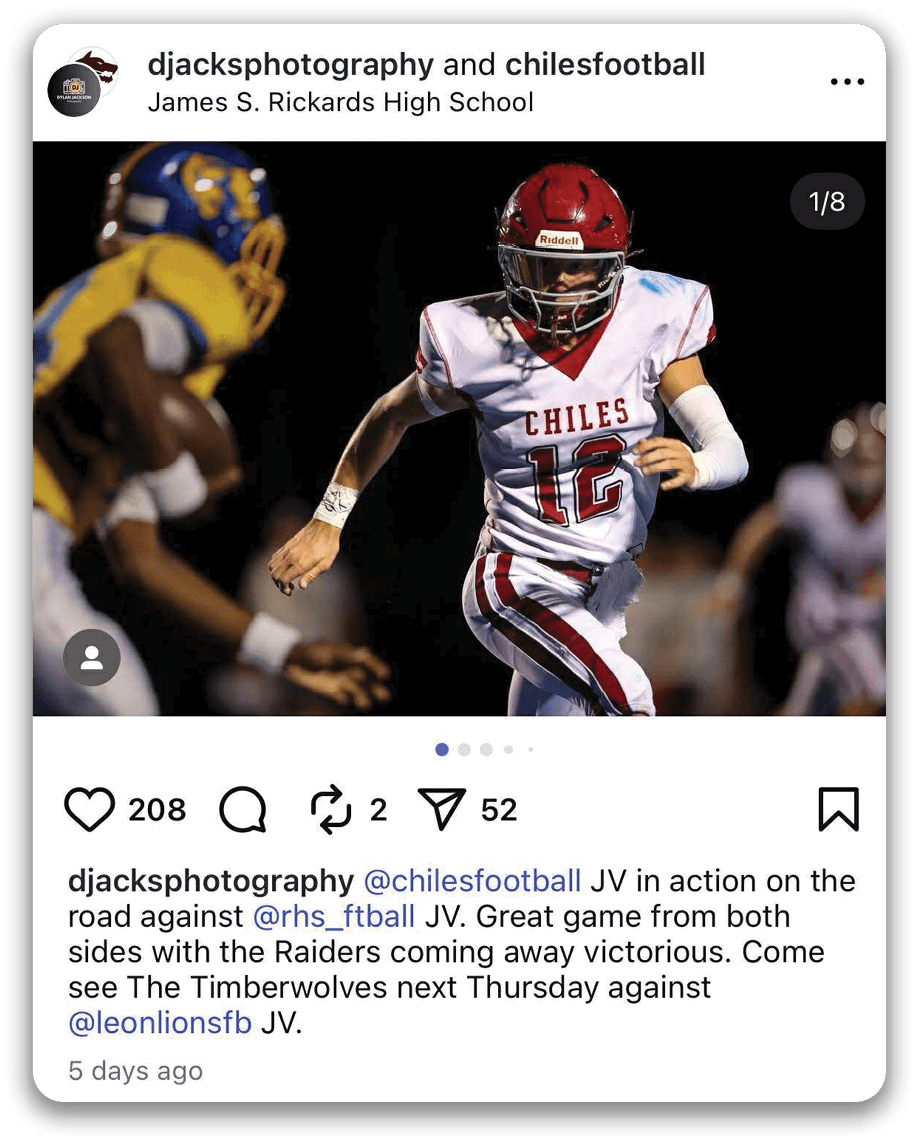Open comments via the speech bubble icon

[243, 809]
